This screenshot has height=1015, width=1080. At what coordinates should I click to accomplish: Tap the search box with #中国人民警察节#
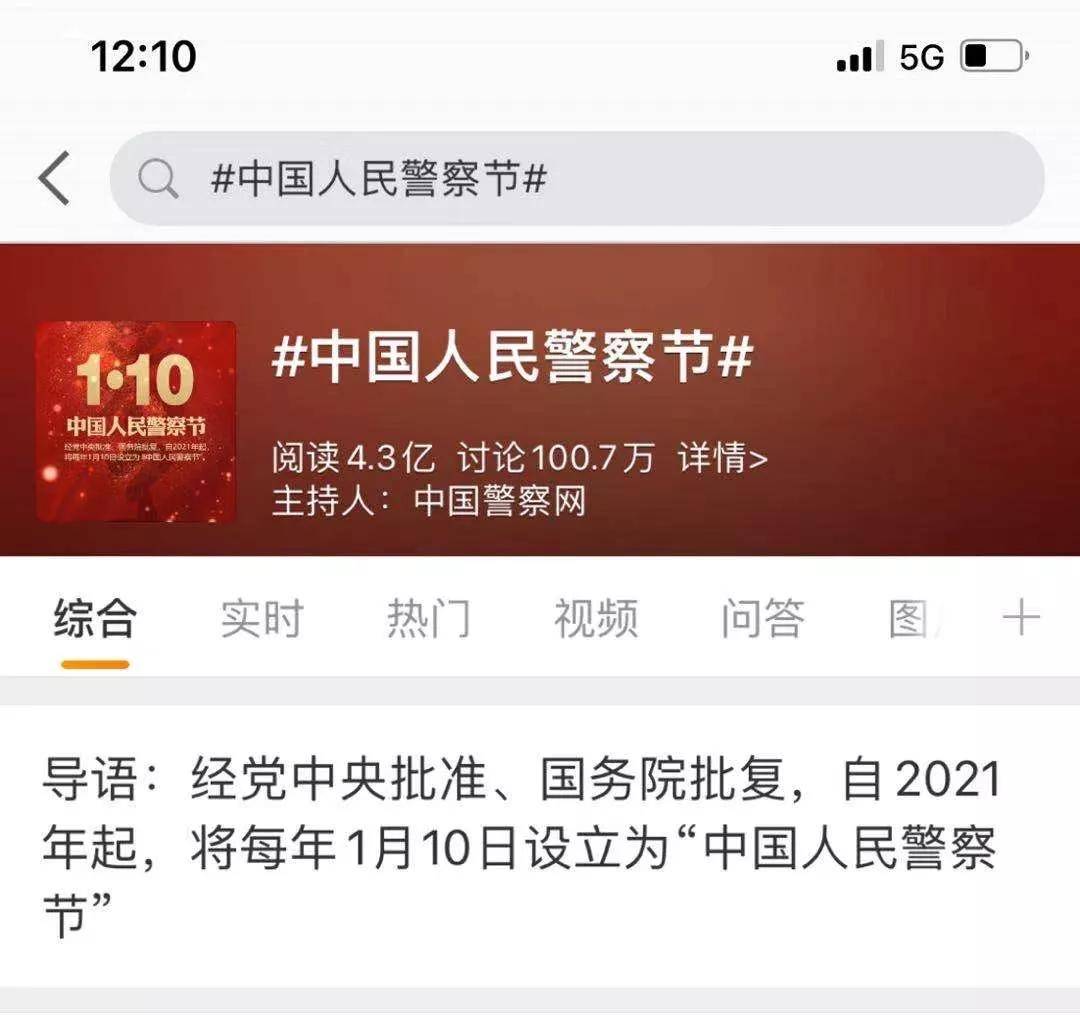[576, 179]
